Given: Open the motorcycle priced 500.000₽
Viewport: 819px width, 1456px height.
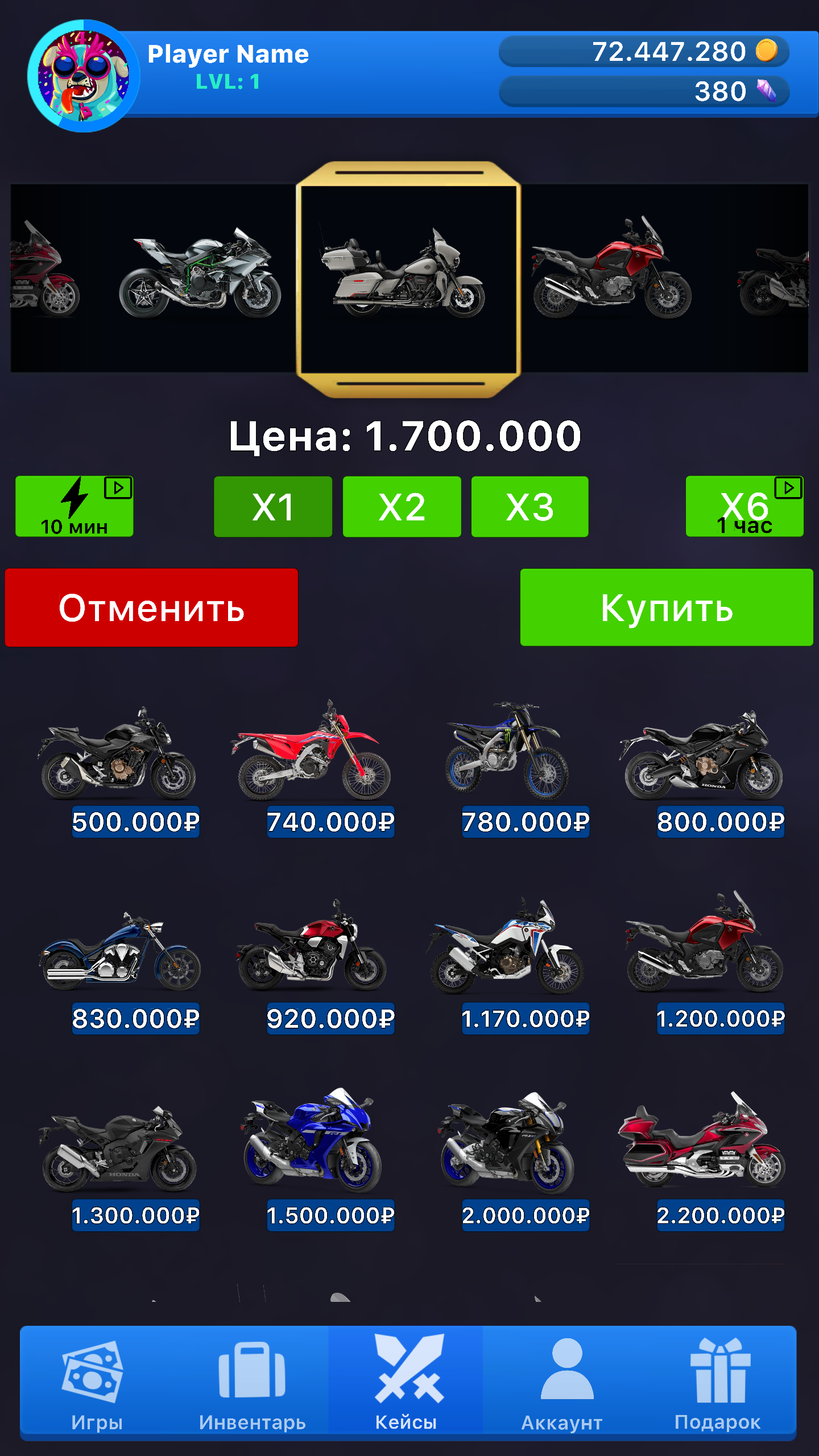Looking at the screenshot, I should pos(119,769).
